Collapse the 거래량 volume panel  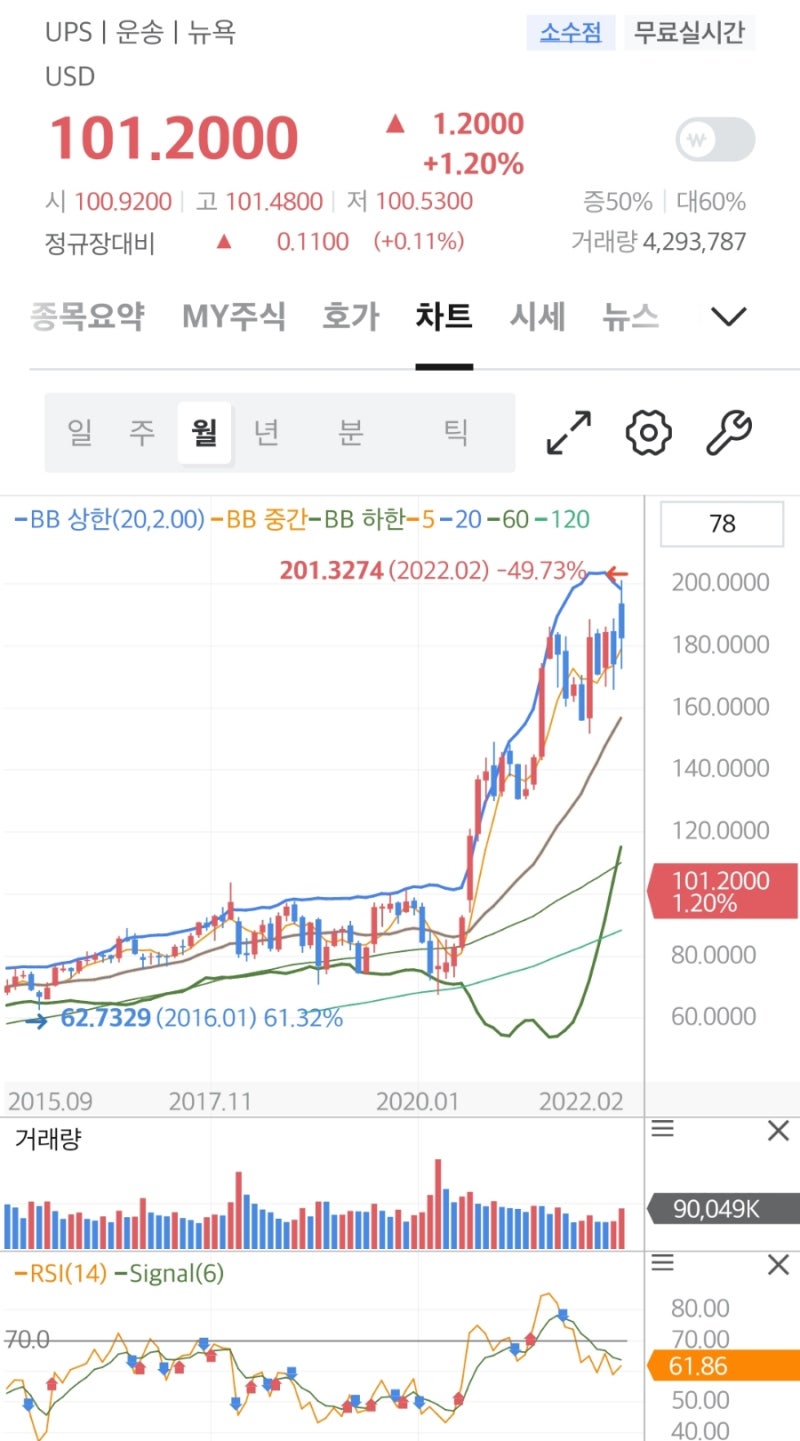pyautogui.click(x=778, y=1129)
